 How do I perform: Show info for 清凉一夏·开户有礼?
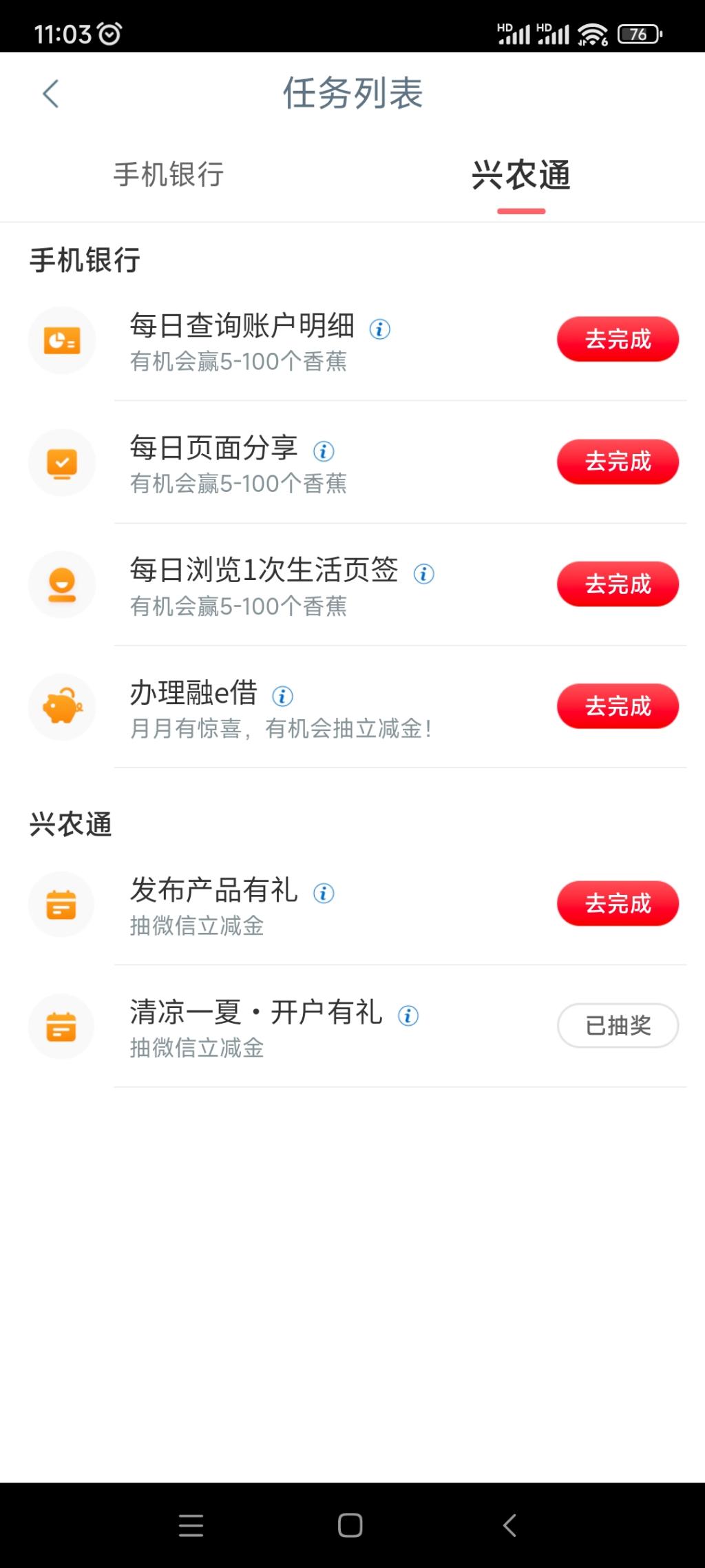tap(408, 1015)
